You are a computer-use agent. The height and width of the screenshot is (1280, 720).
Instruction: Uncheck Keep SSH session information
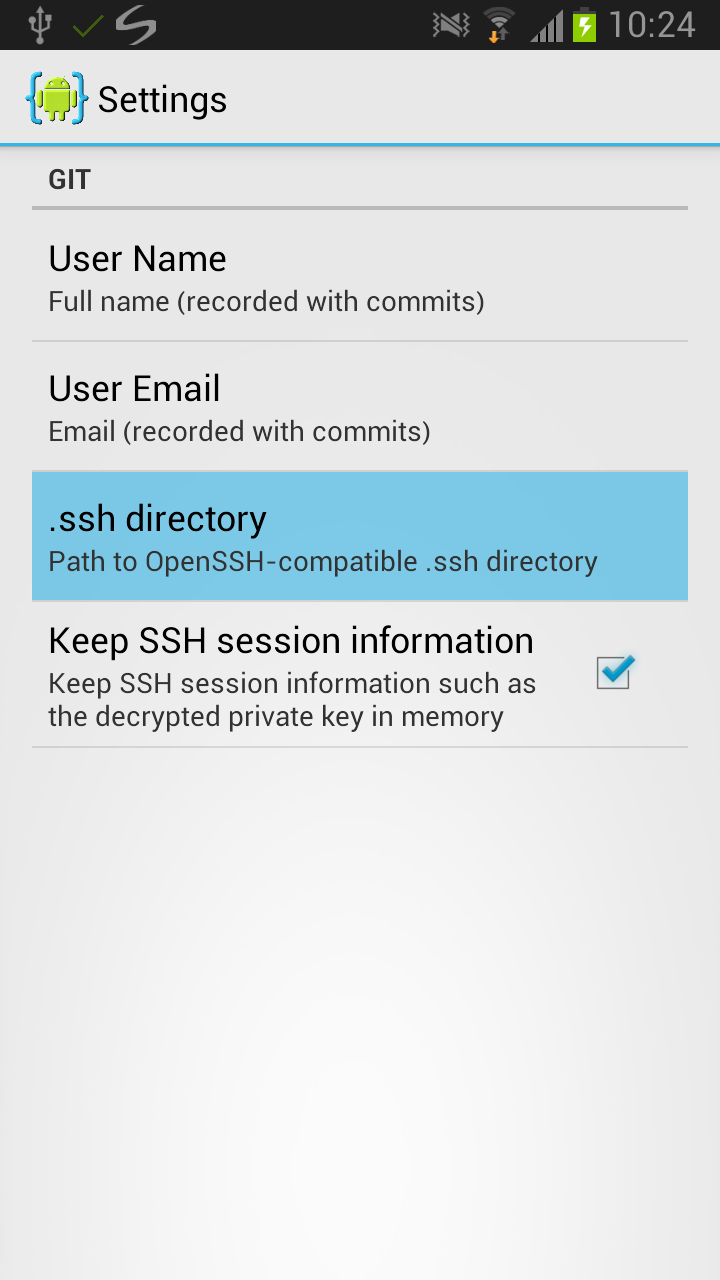click(614, 673)
